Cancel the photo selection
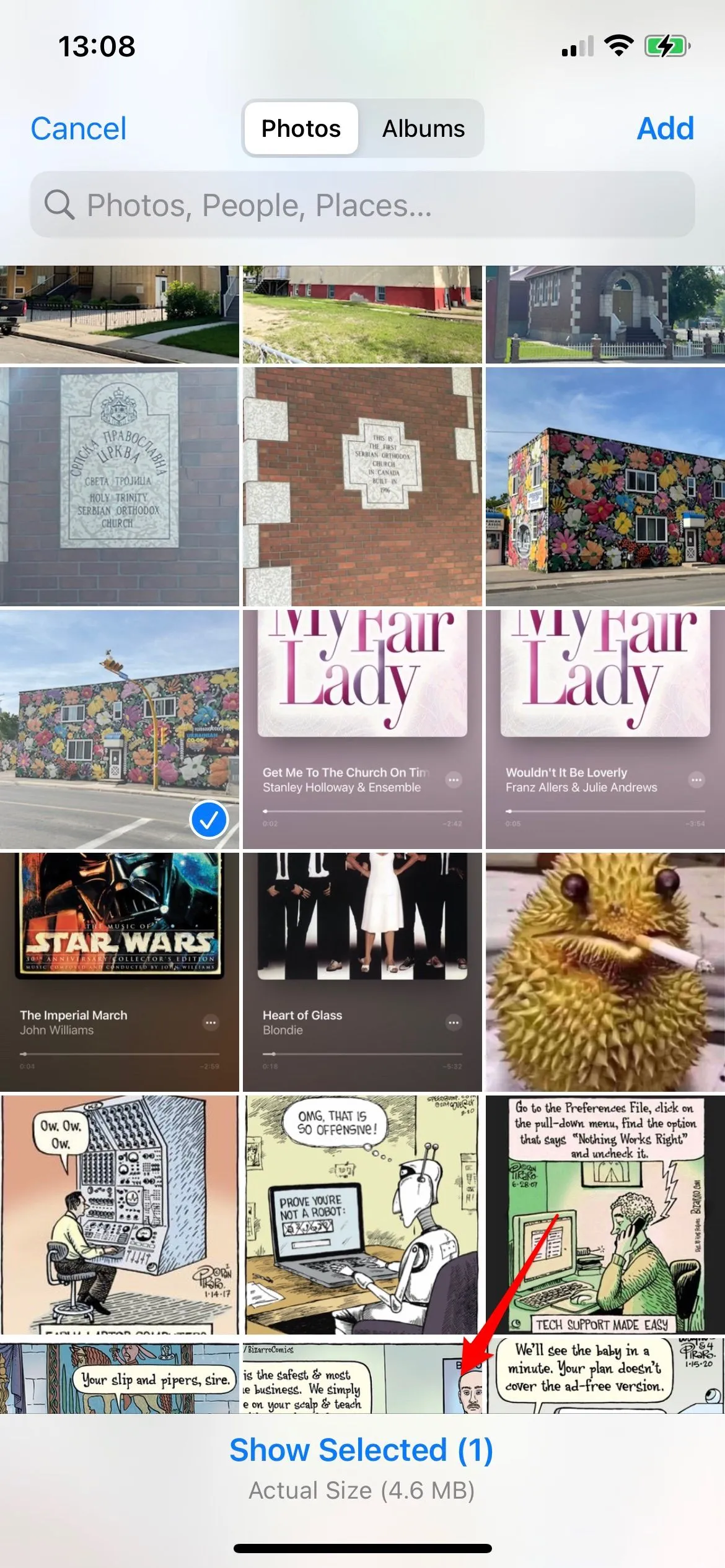The width and height of the screenshot is (725, 1568). pos(79,129)
